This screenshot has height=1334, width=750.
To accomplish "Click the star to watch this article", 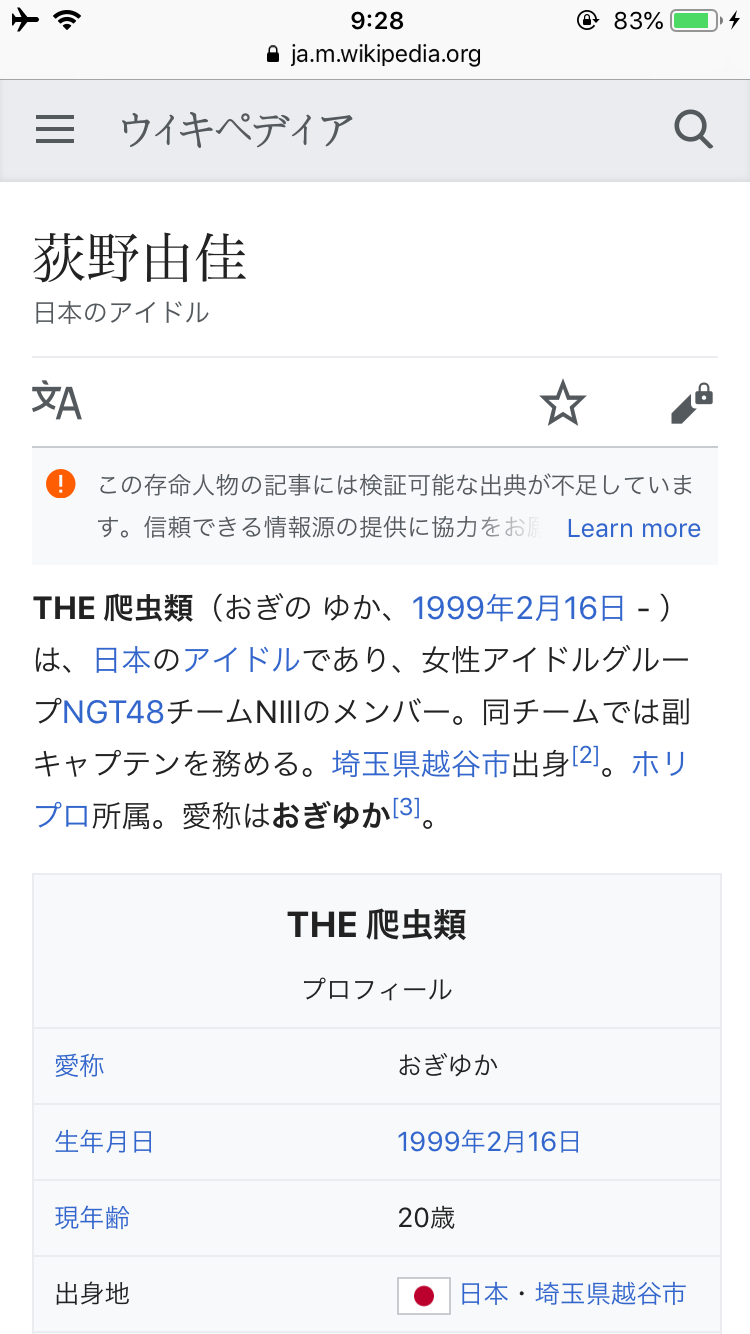I will [x=563, y=402].
